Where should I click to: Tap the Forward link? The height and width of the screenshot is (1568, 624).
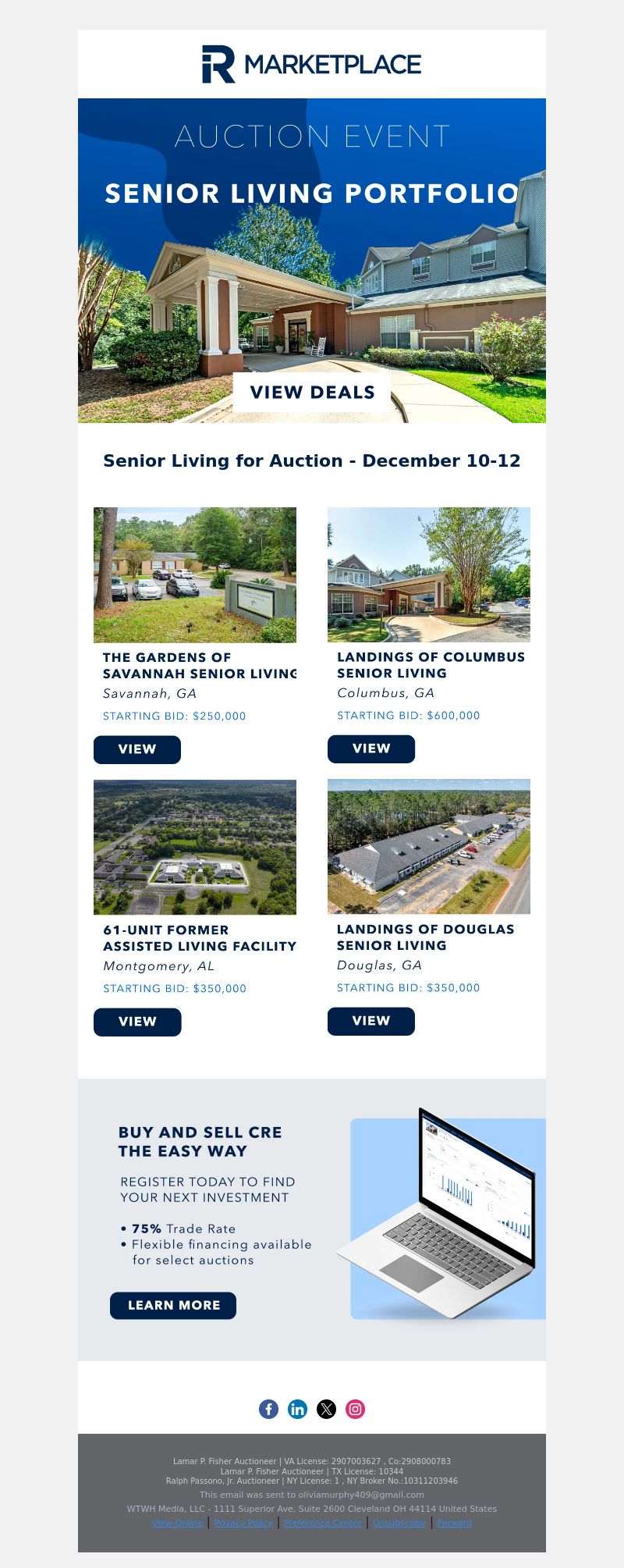[x=454, y=1523]
